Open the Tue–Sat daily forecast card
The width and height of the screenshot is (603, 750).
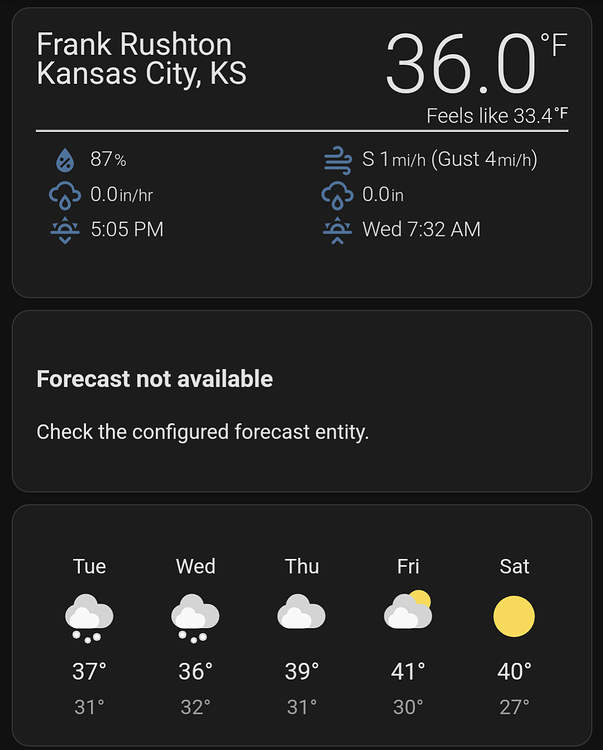click(x=301, y=626)
